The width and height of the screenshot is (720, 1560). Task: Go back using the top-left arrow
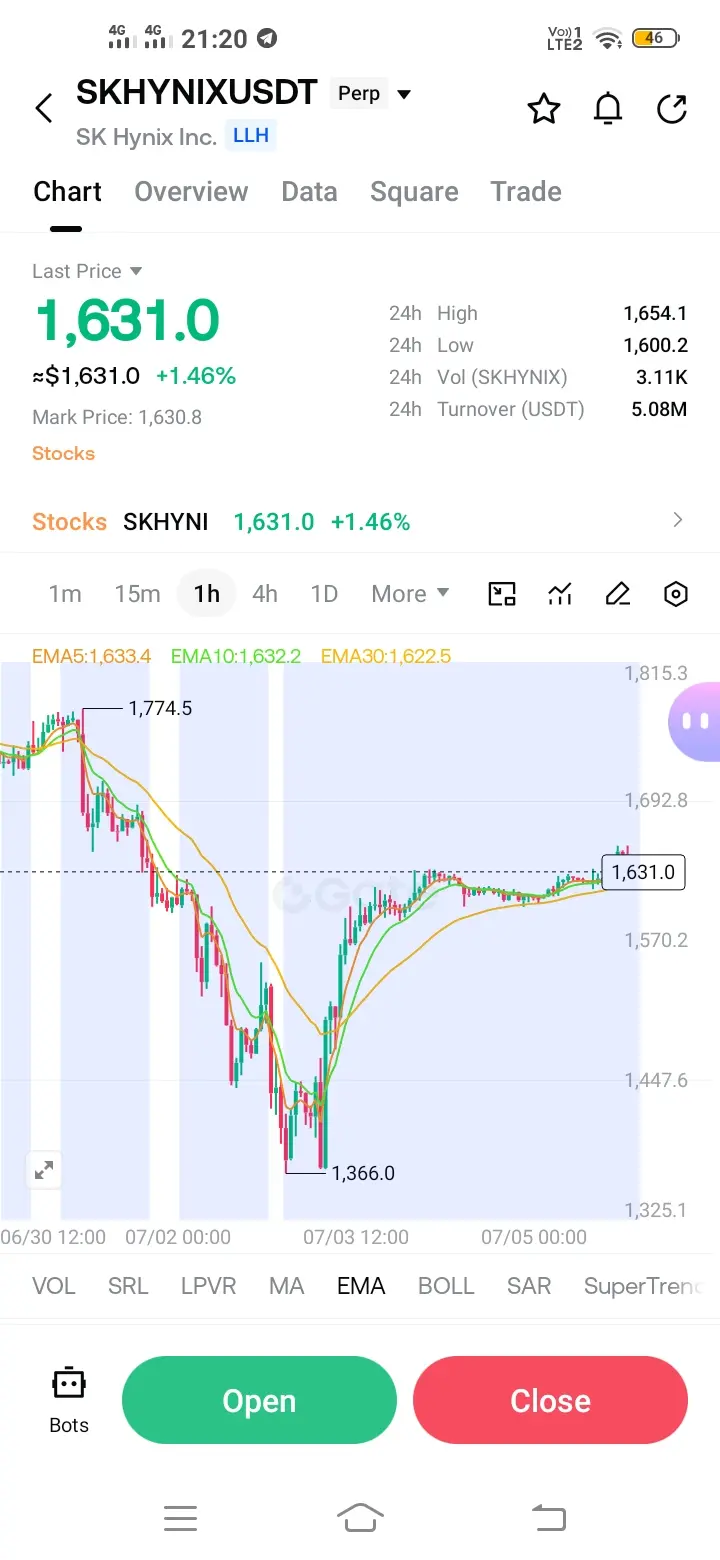44,108
